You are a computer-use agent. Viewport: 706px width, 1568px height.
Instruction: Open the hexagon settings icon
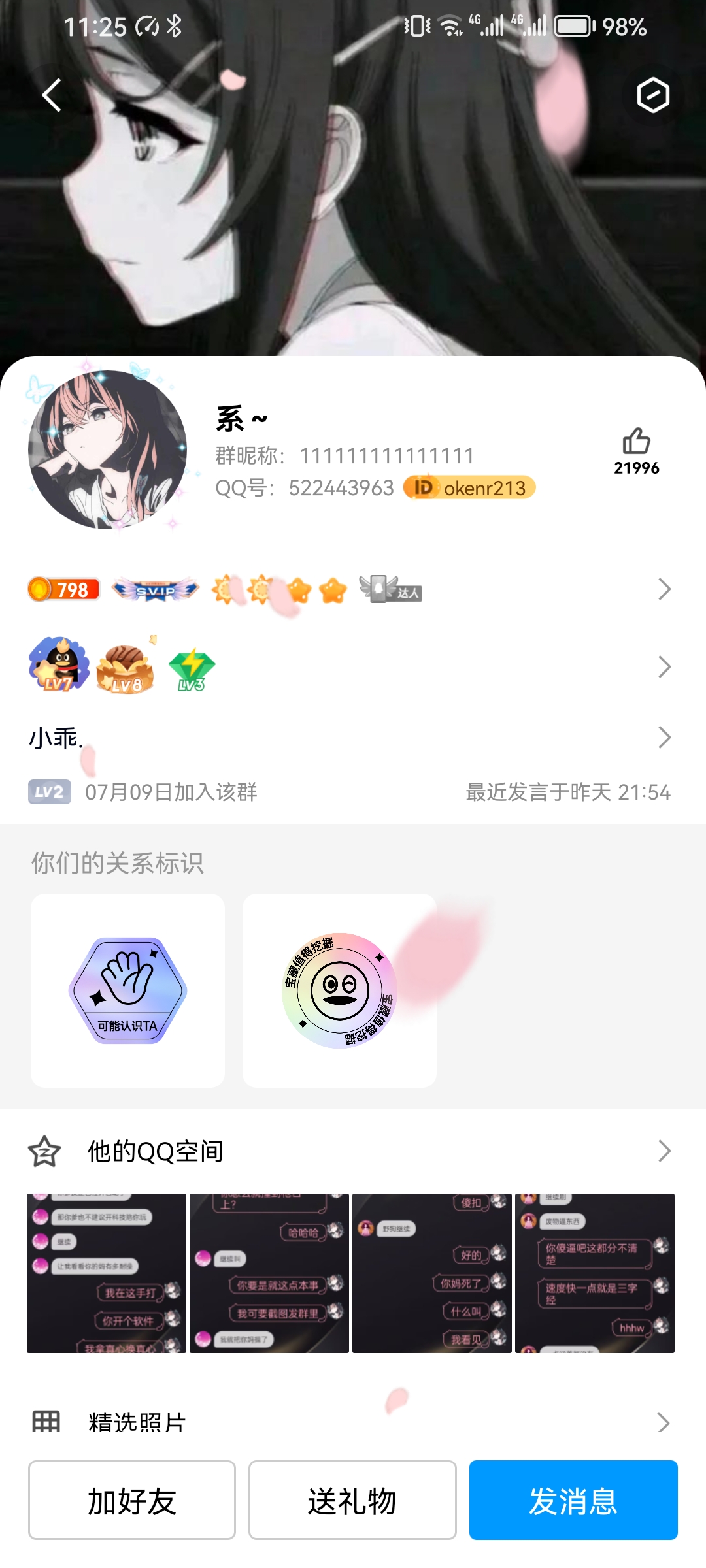click(653, 95)
